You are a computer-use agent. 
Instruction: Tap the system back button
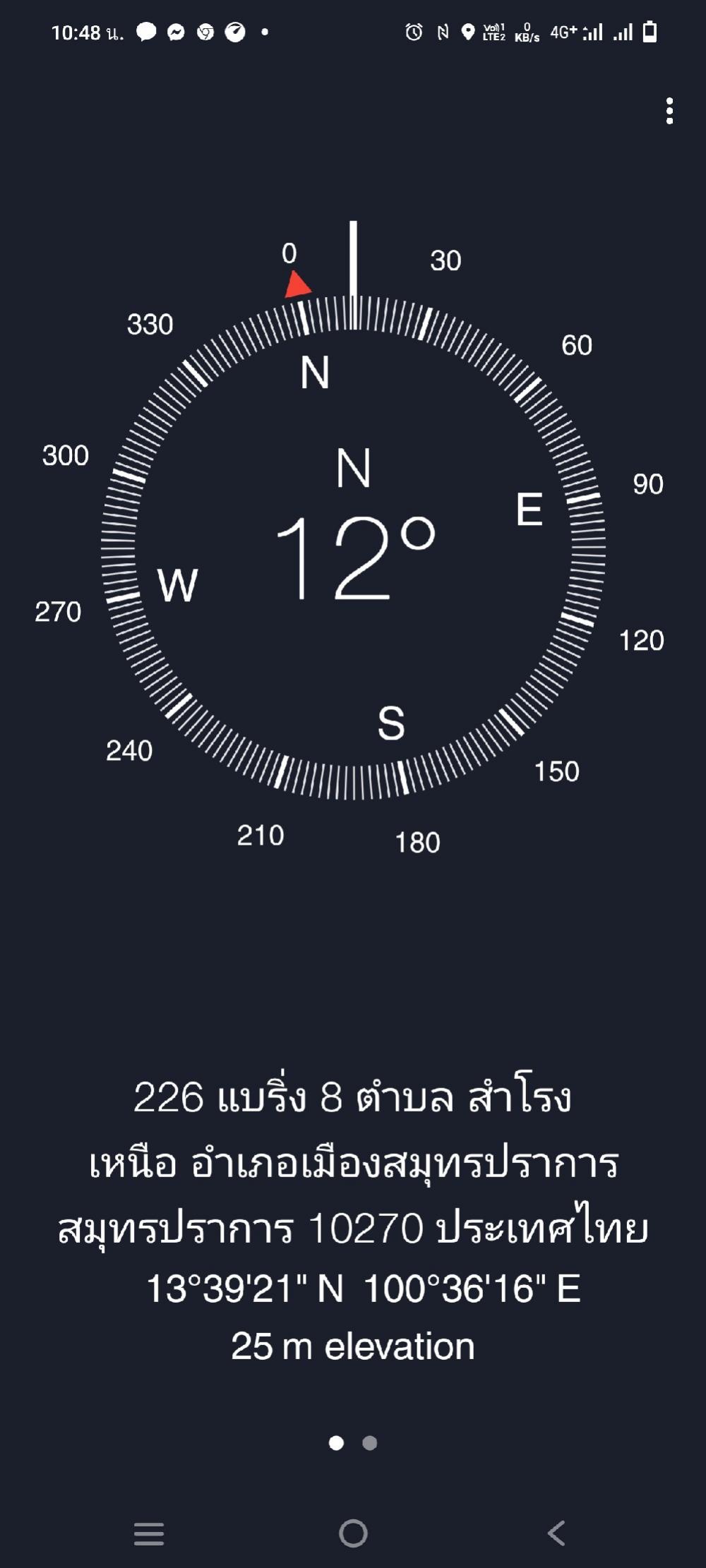tap(556, 1533)
